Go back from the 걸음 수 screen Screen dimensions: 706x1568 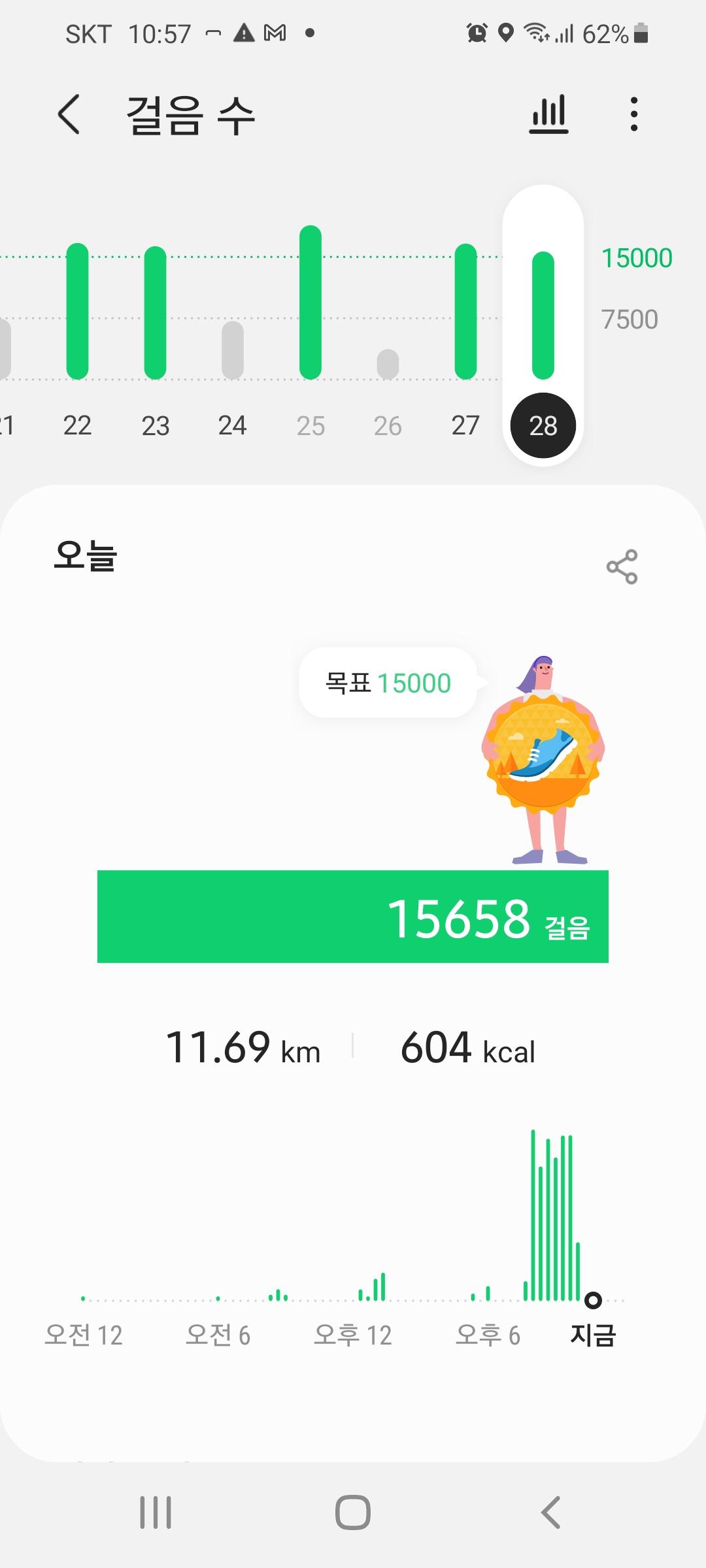[x=69, y=114]
